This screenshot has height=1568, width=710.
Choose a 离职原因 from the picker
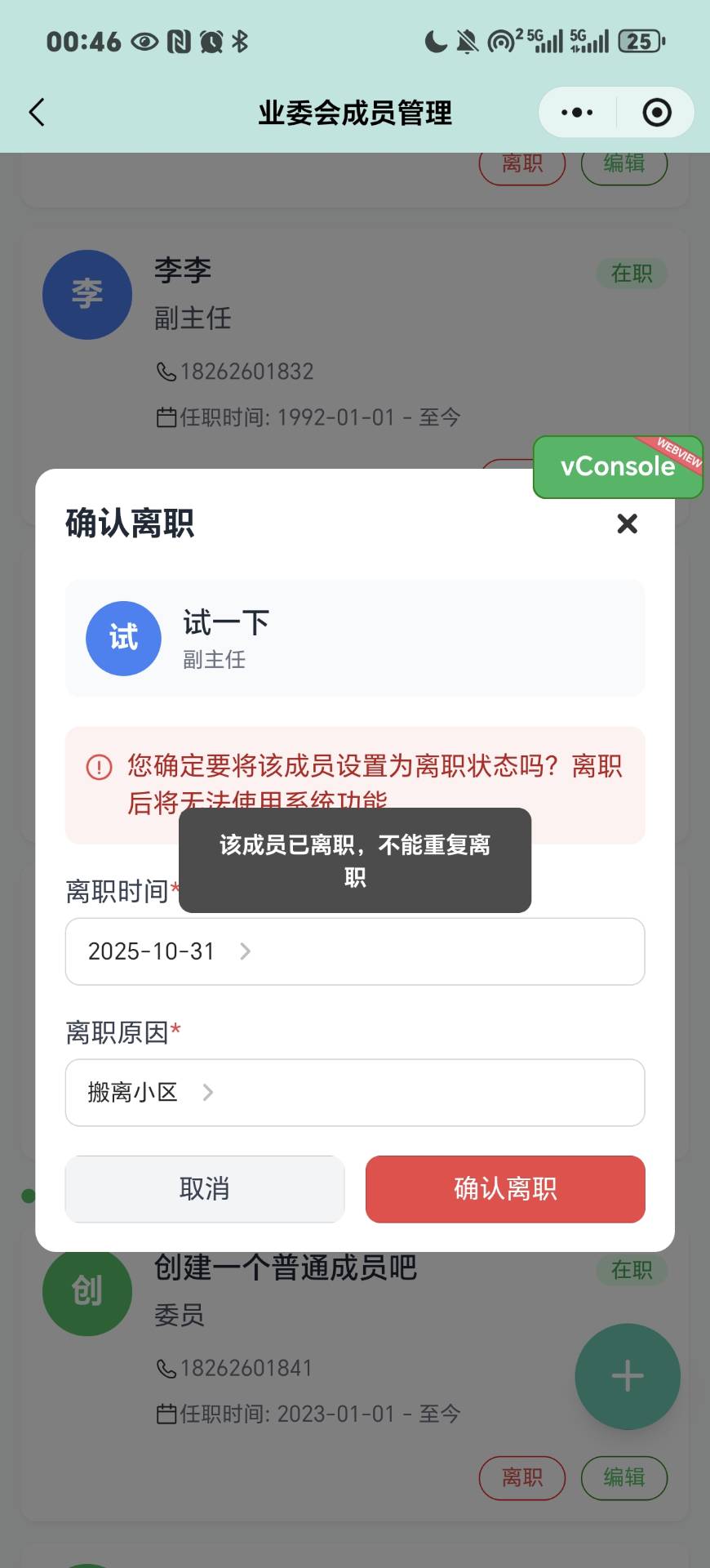tap(354, 1093)
